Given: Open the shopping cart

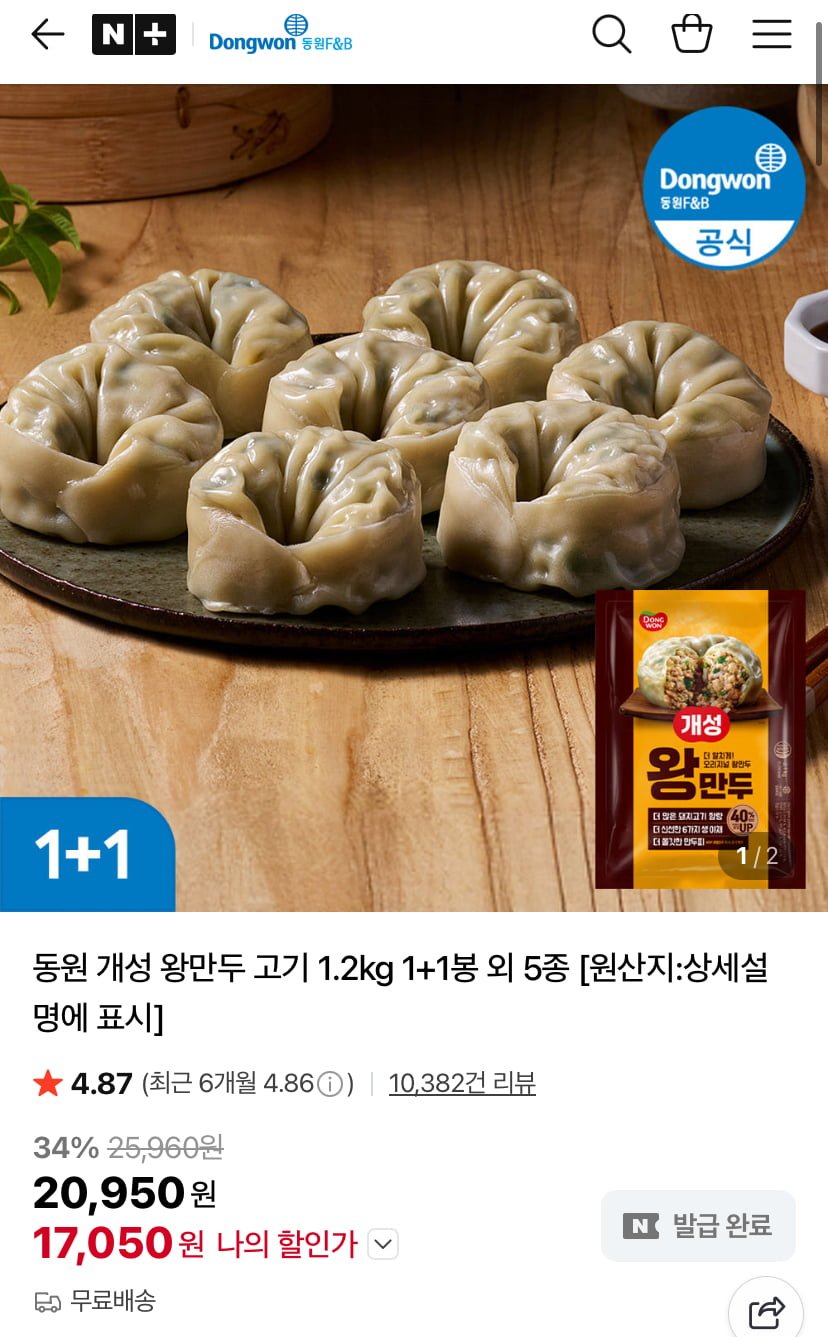Looking at the screenshot, I should click(692, 34).
